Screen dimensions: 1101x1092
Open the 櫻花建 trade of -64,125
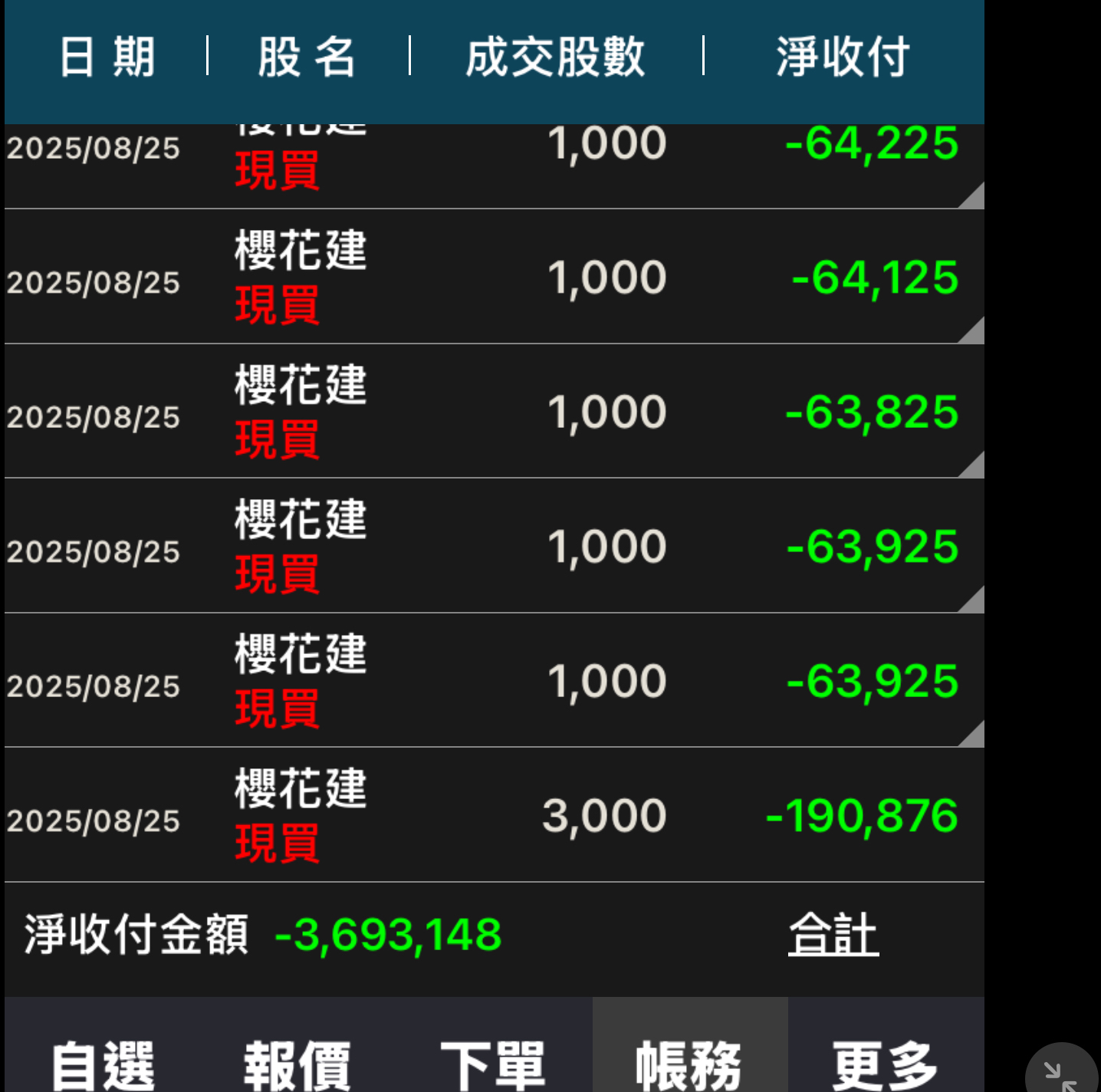click(494, 277)
